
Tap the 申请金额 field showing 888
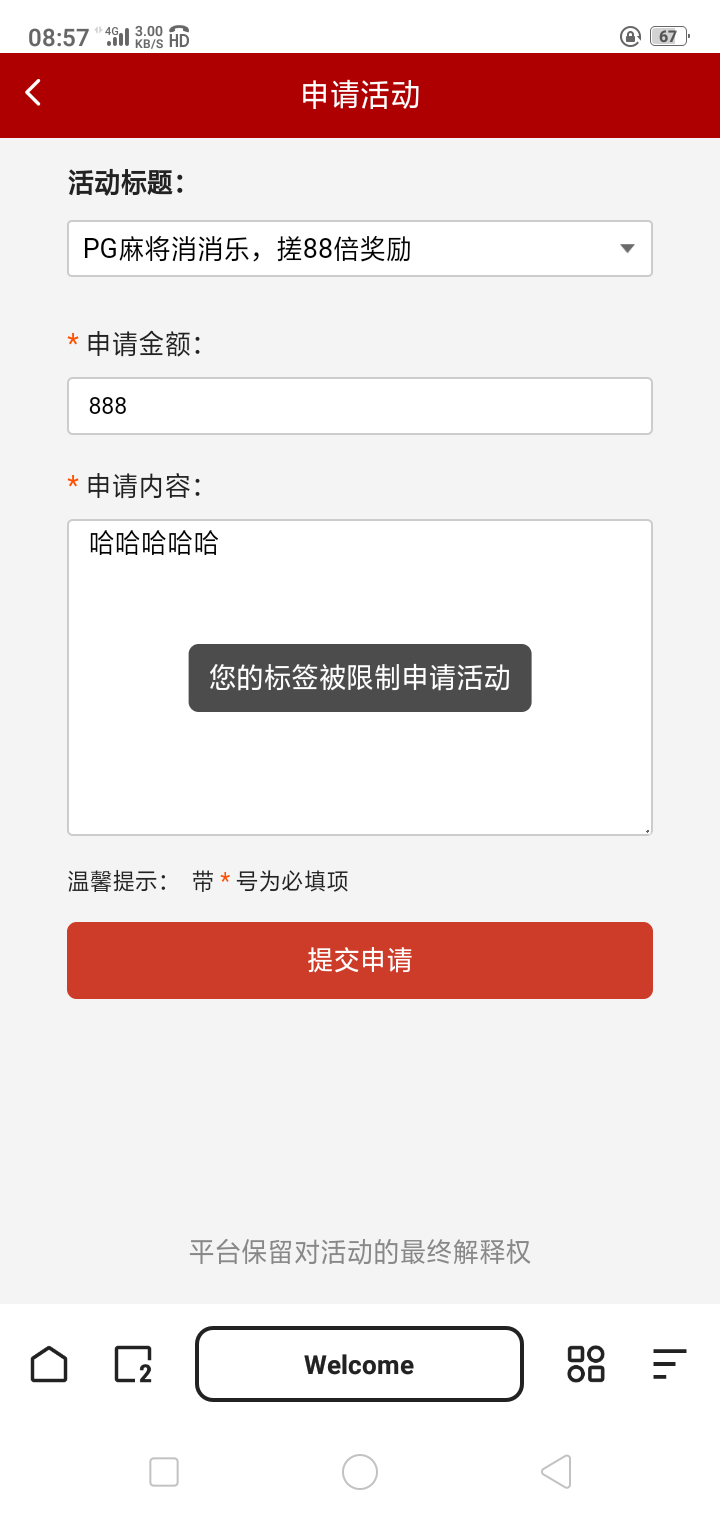[x=360, y=406]
